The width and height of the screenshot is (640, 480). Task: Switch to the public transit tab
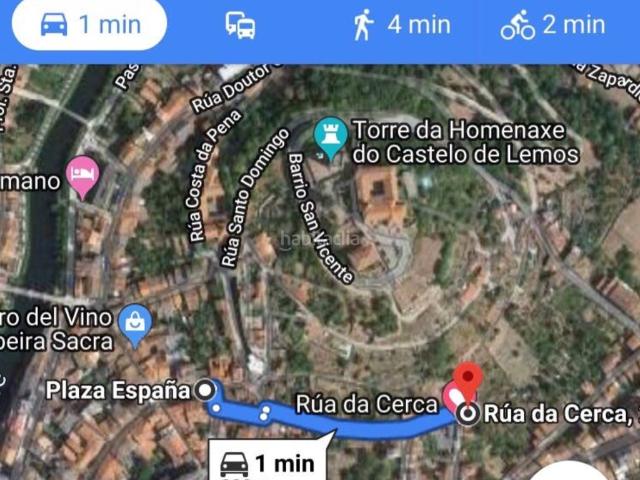point(240,26)
